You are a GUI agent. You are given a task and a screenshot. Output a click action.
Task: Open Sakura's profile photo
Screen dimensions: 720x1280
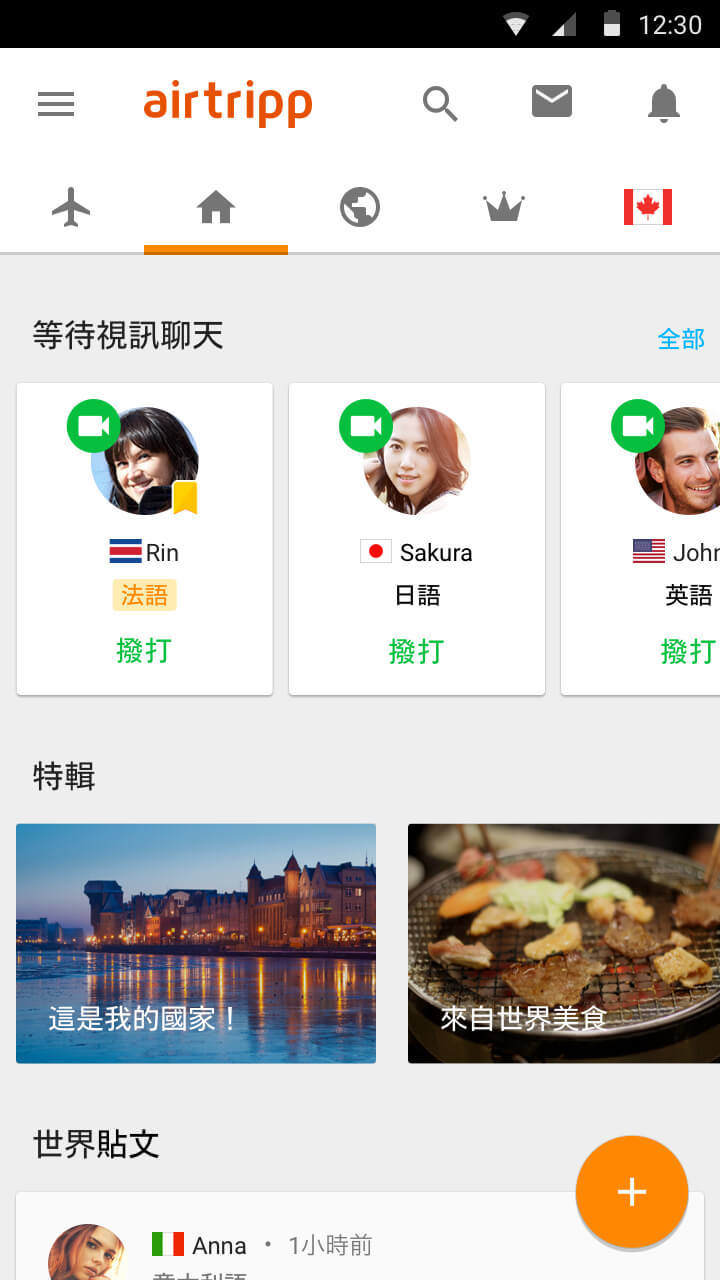coord(416,461)
